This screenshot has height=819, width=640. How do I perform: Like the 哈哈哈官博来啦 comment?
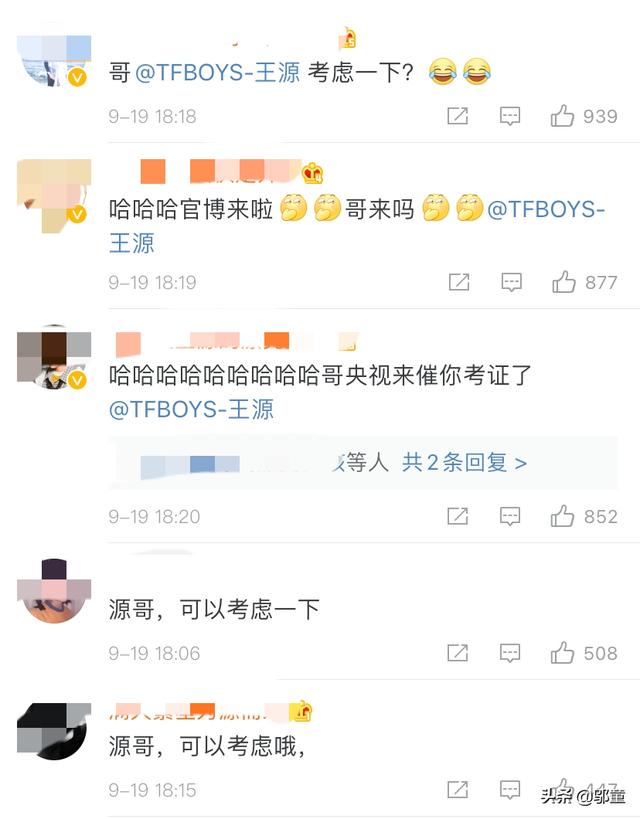[564, 282]
